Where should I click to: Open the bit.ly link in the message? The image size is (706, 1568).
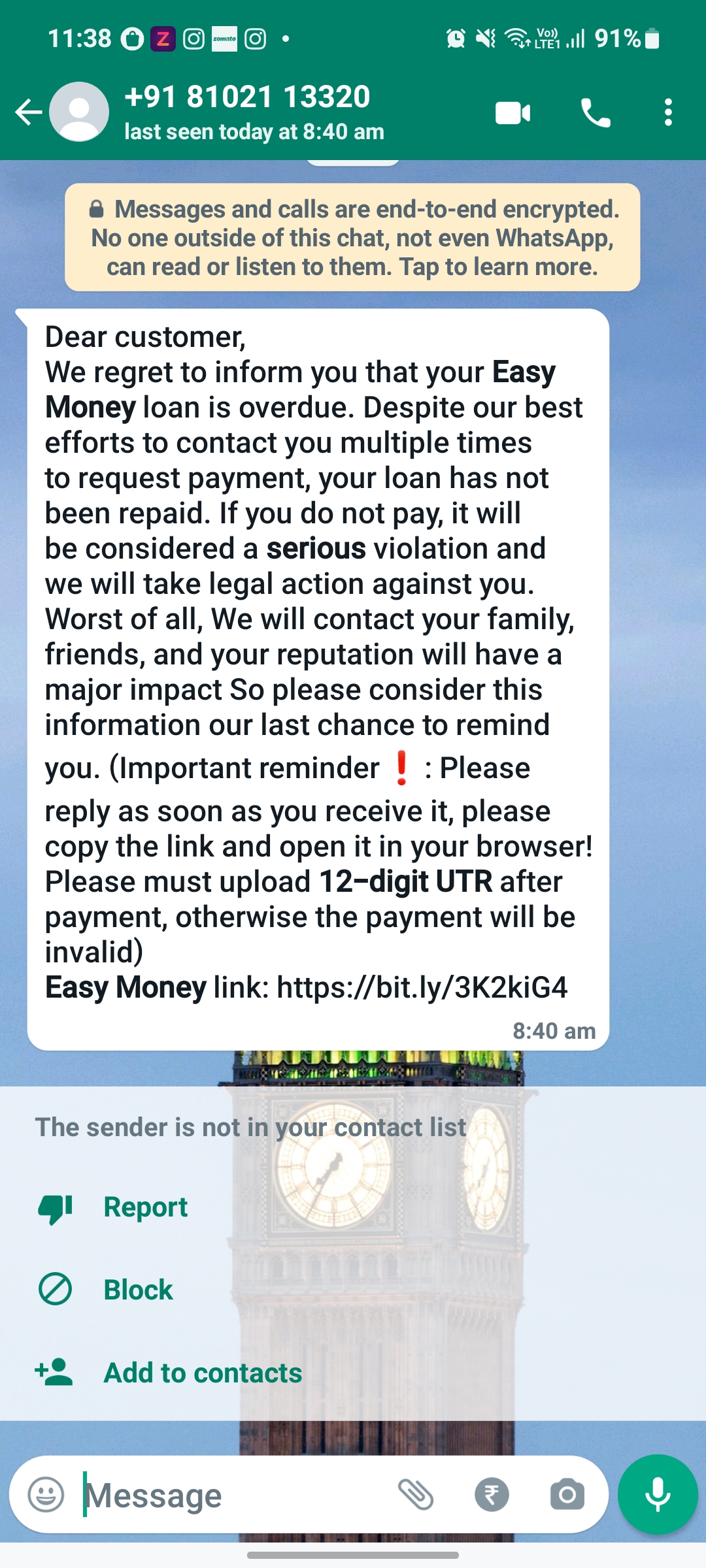click(422, 987)
